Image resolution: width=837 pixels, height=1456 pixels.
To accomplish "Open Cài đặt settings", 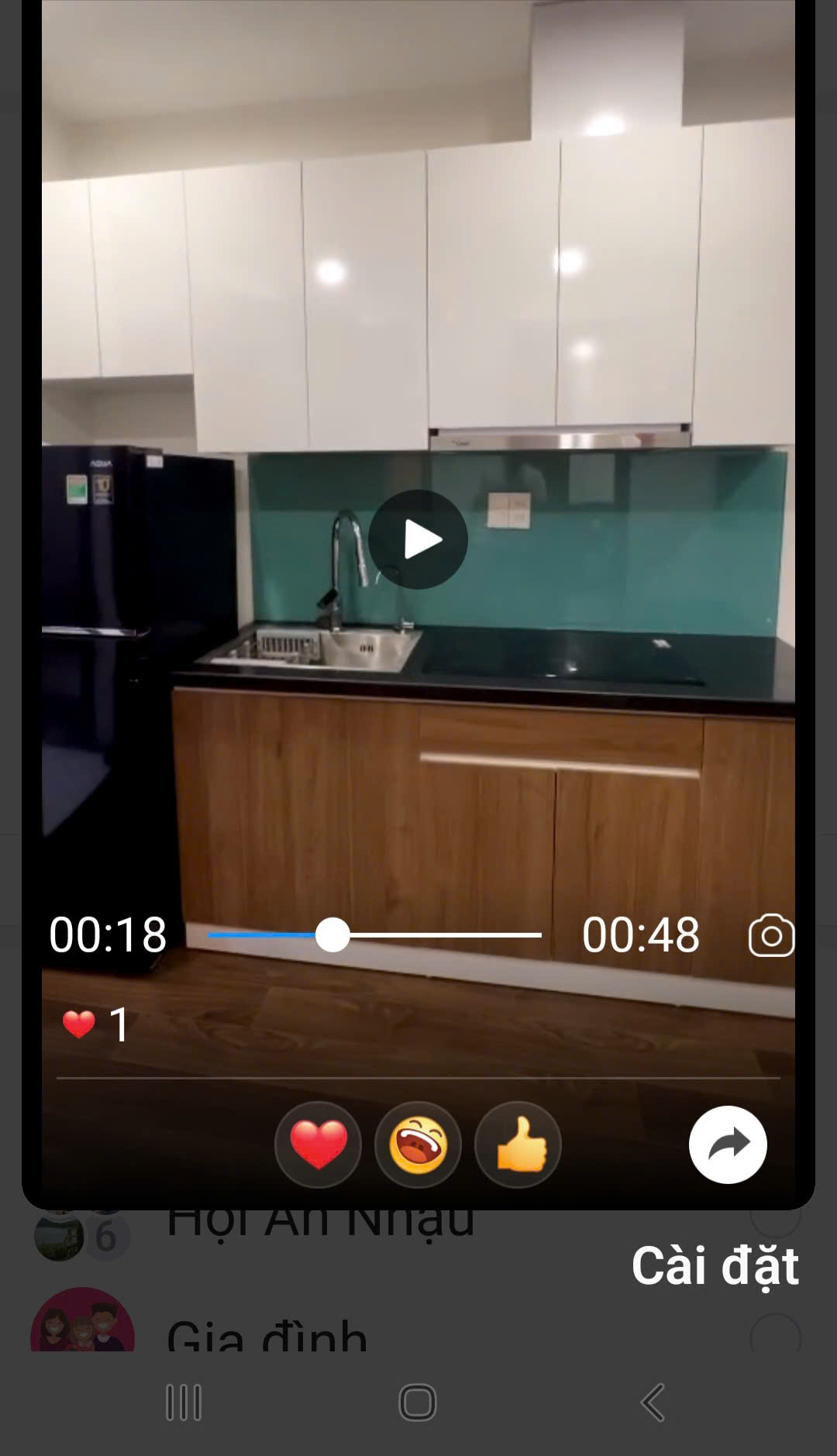I will (x=715, y=1265).
